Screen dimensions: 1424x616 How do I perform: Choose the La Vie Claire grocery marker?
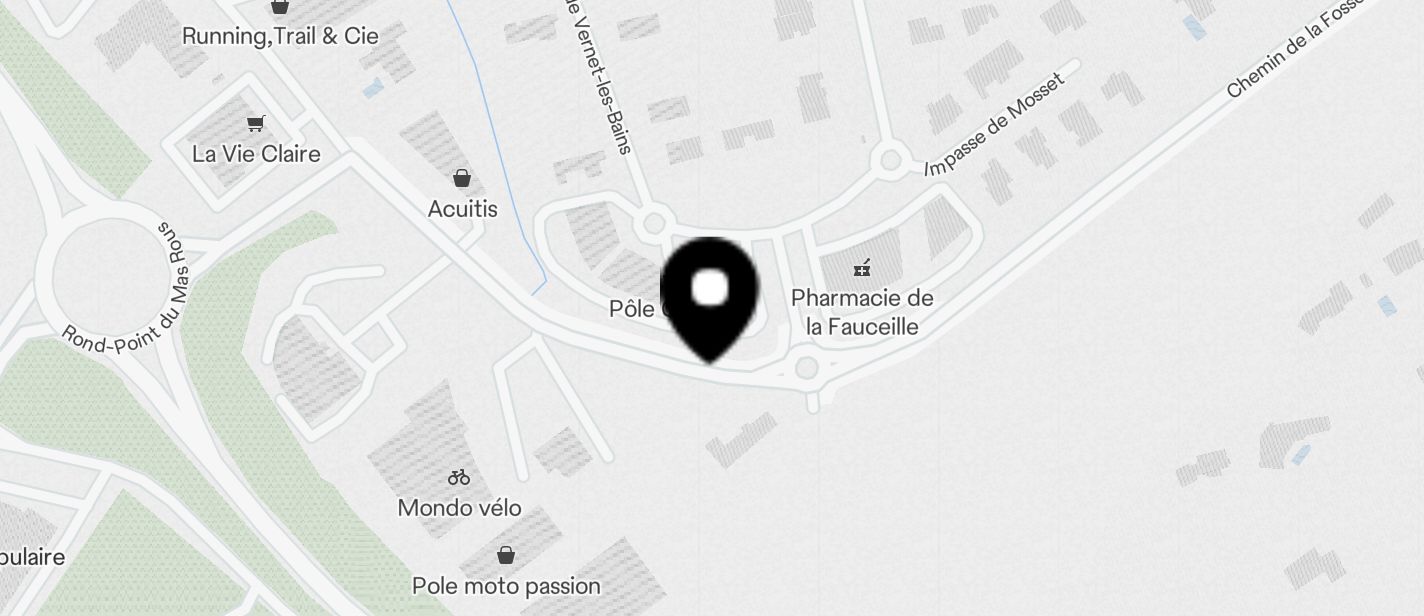(x=256, y=124)
